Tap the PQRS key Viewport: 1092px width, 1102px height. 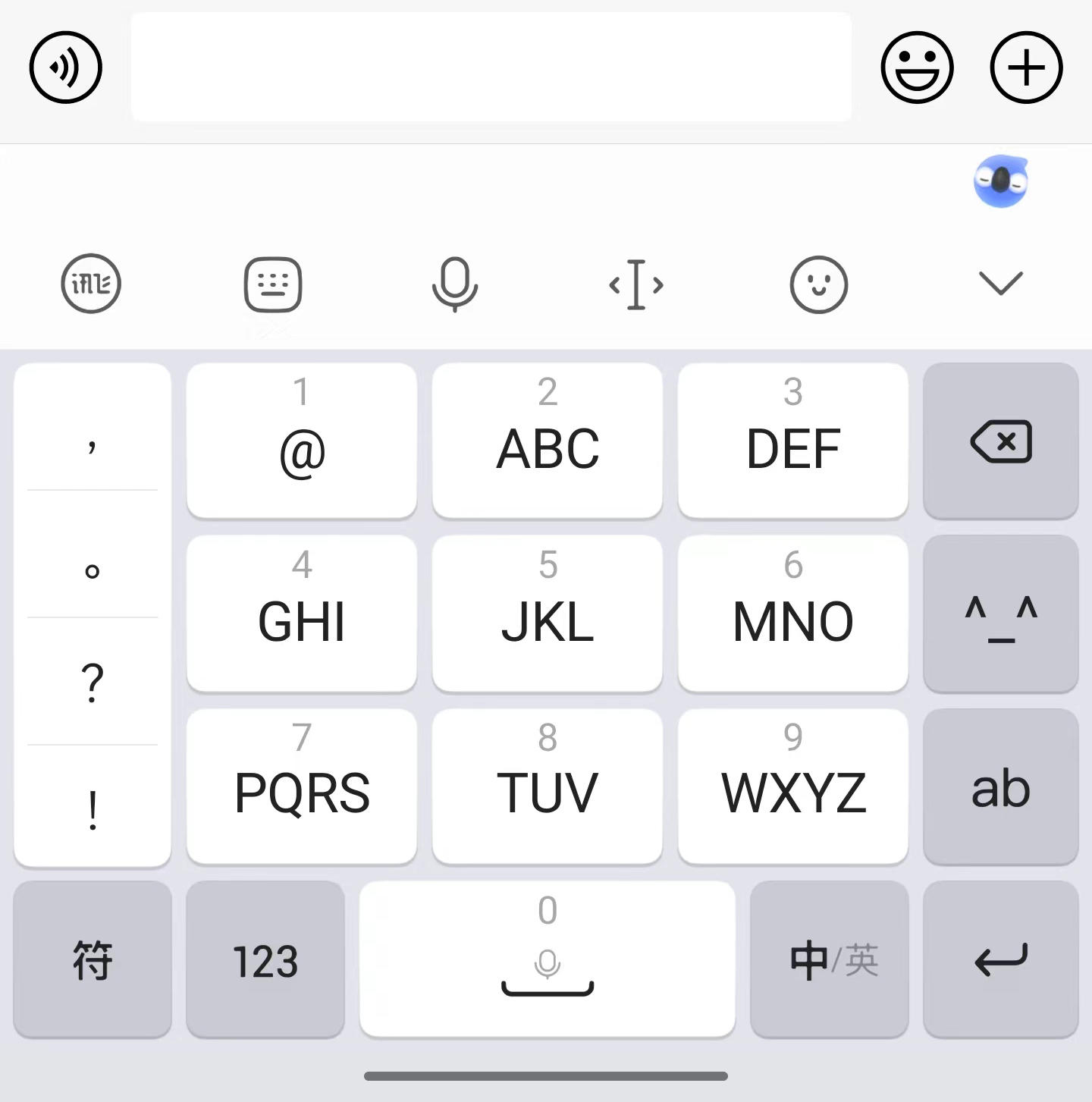tap(302, 786)
